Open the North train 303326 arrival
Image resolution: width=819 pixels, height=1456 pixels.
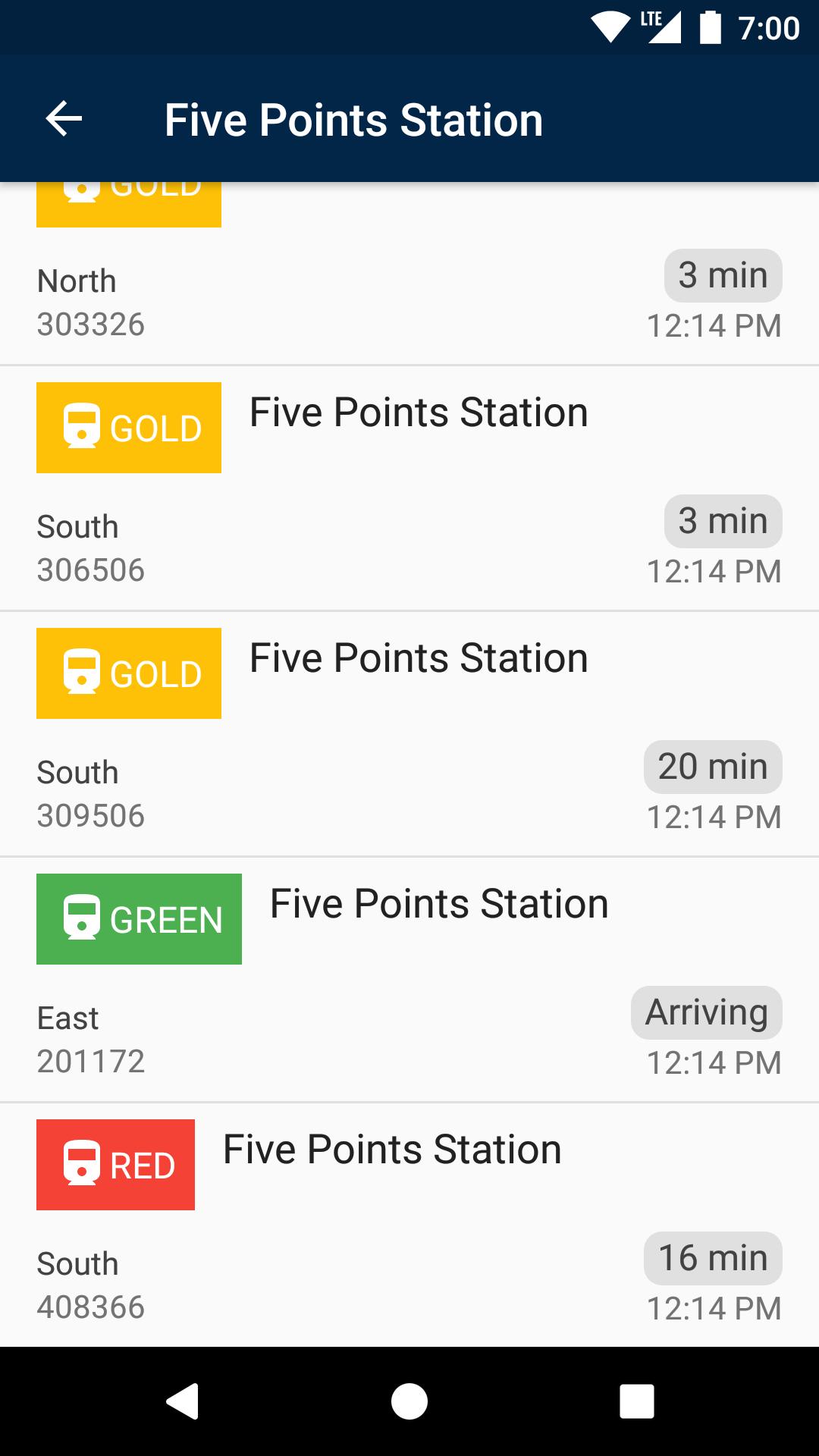click(409, 302)
